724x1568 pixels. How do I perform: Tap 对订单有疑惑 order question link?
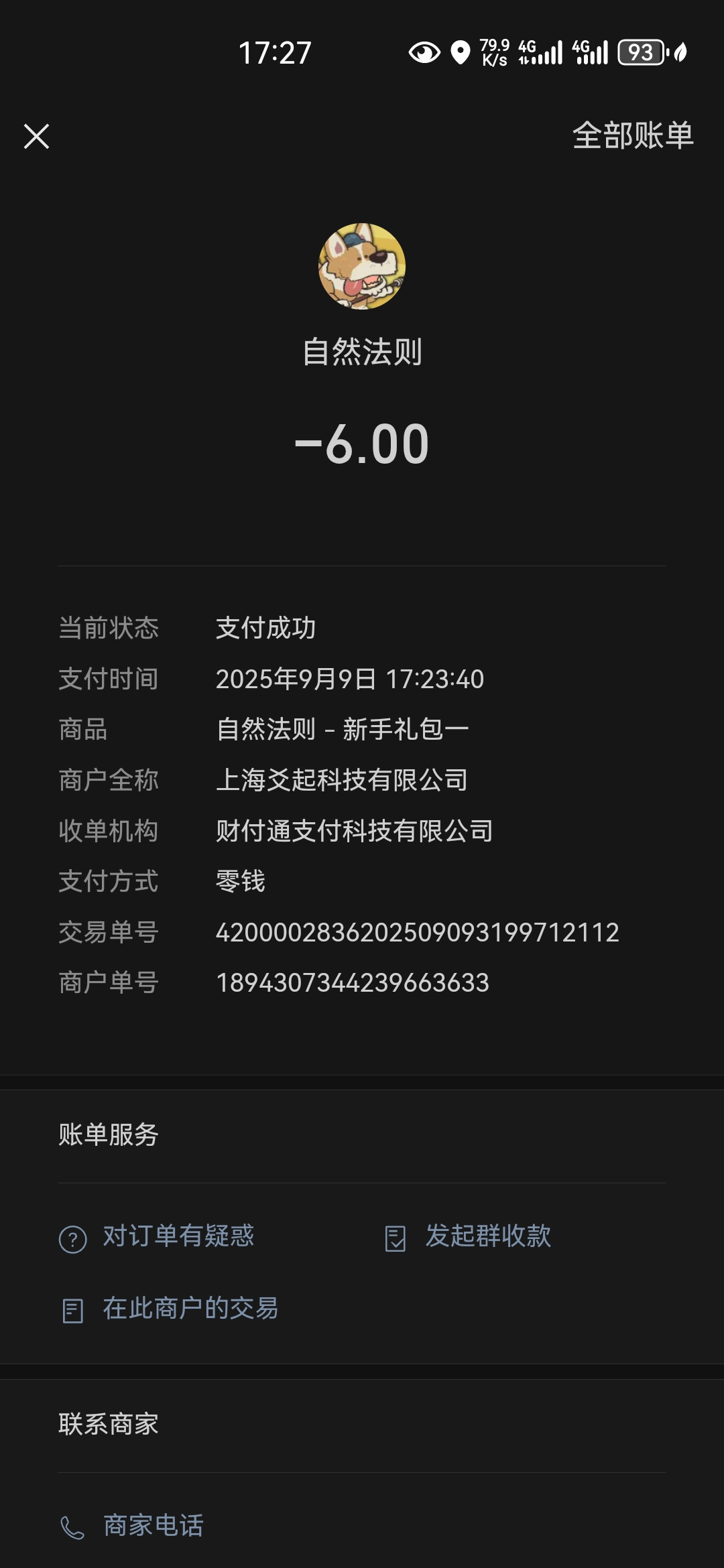click(x=157, y=1237)
